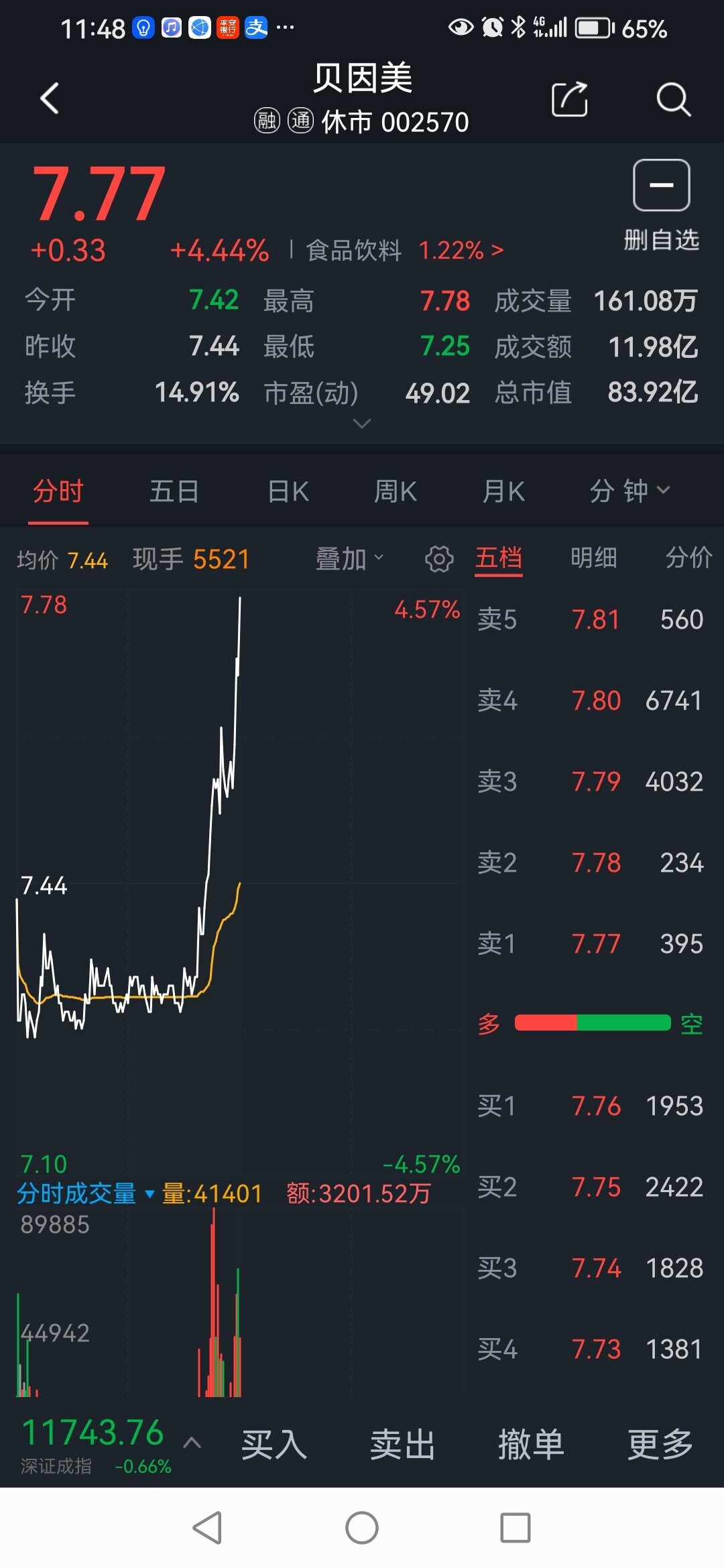Open chart settings gear

[x=439, y=559]
